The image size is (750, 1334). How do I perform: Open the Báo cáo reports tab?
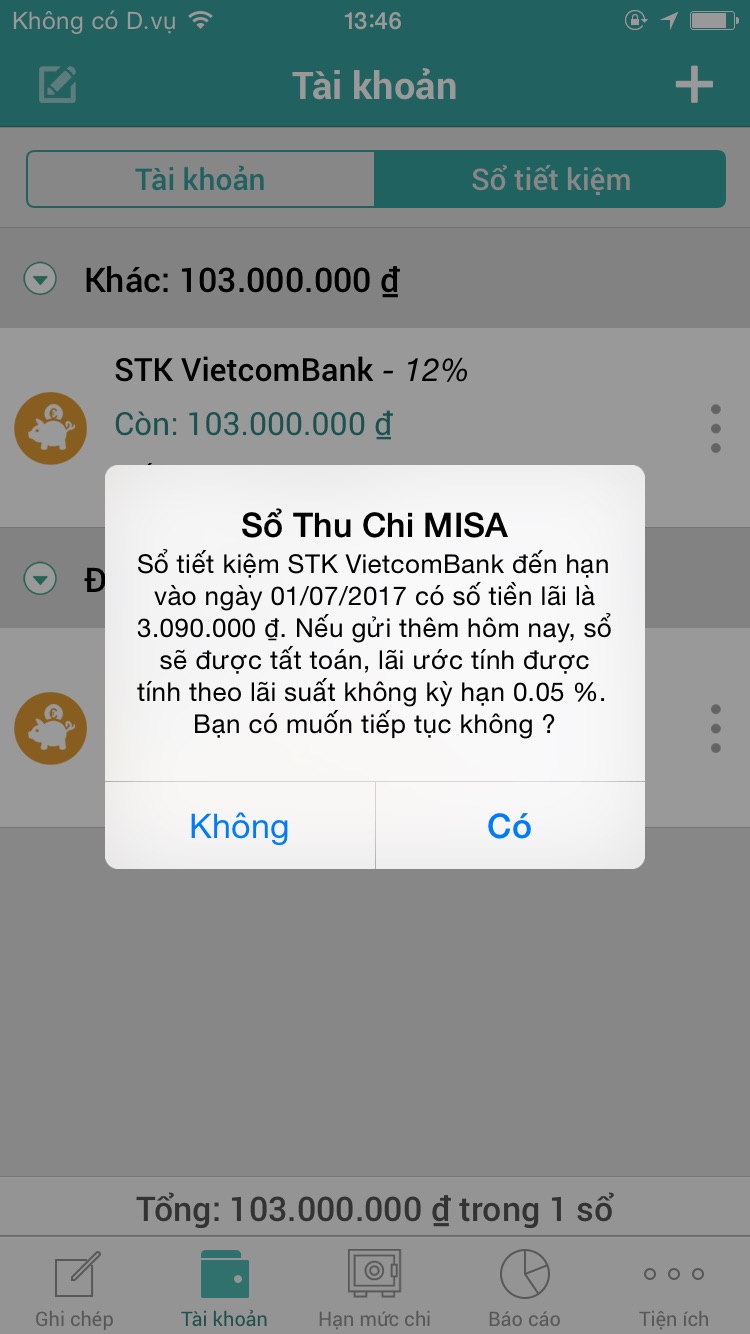pyautogui.click(x=524, y=1288)
